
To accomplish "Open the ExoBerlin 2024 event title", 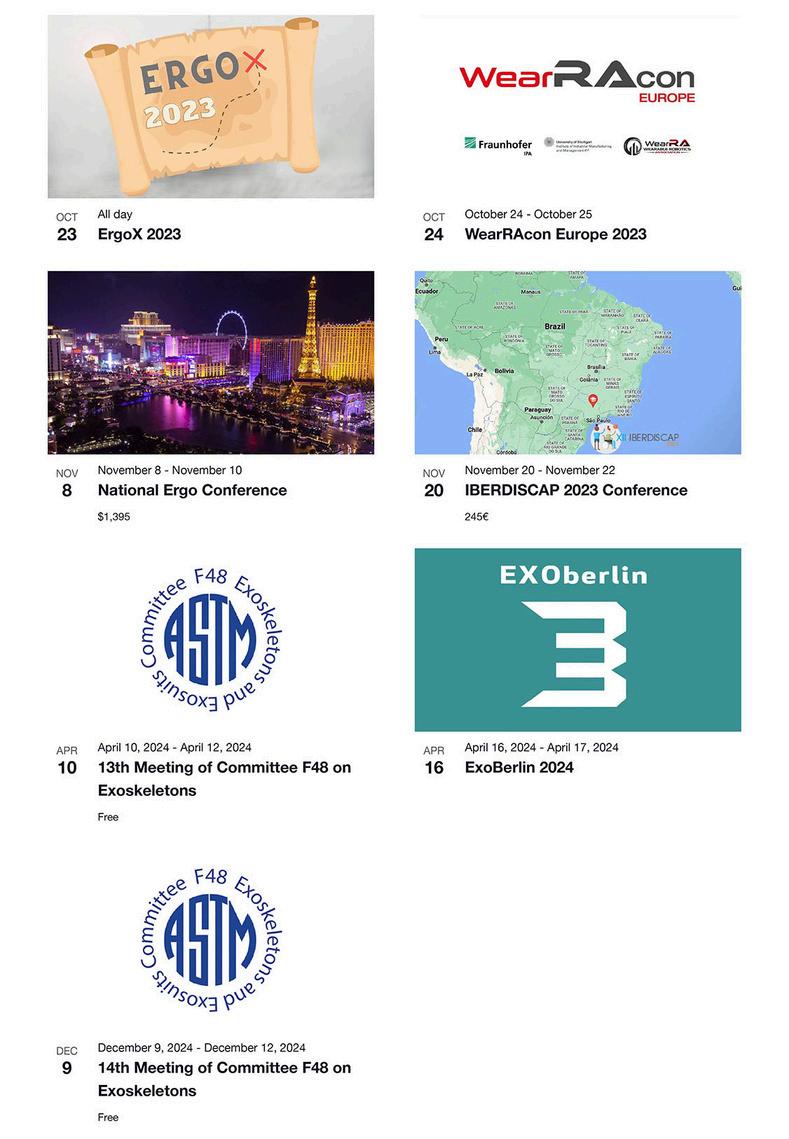I will coord(519,767).
